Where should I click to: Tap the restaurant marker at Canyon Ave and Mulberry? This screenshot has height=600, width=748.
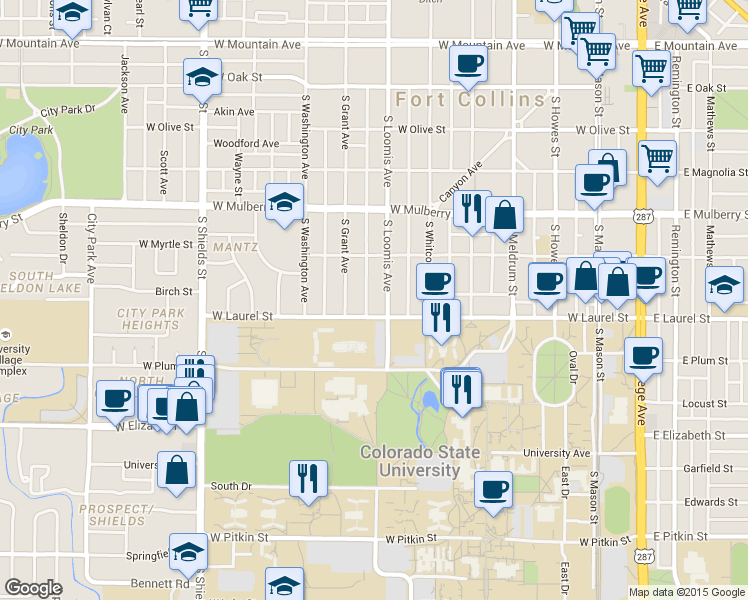click(472, 210)
